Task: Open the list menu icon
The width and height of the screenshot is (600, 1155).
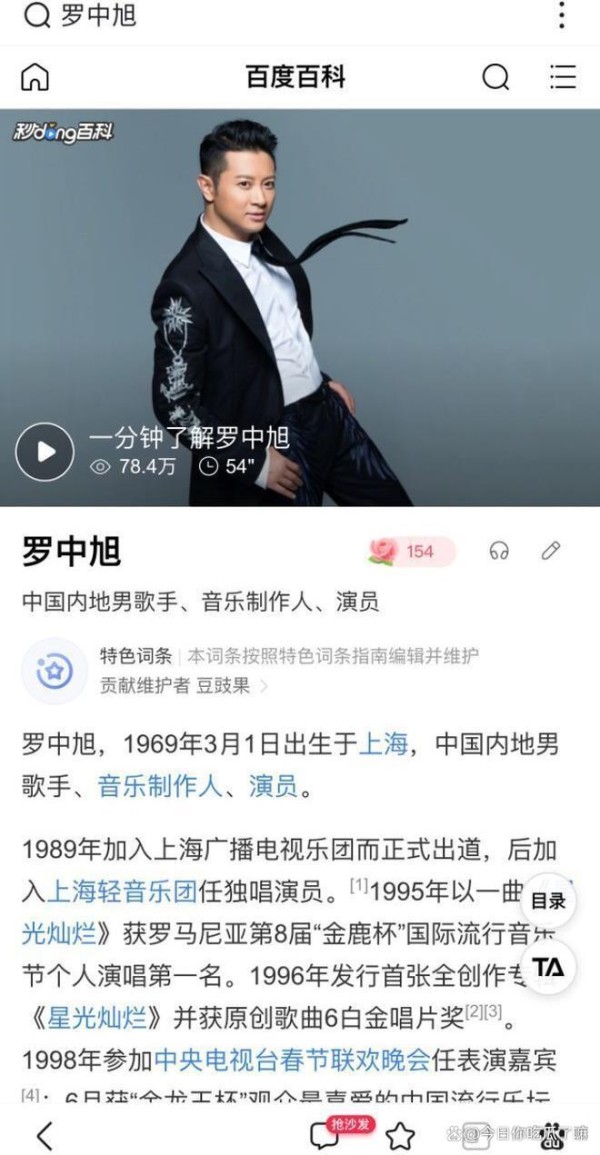Action: coord(563,77)
